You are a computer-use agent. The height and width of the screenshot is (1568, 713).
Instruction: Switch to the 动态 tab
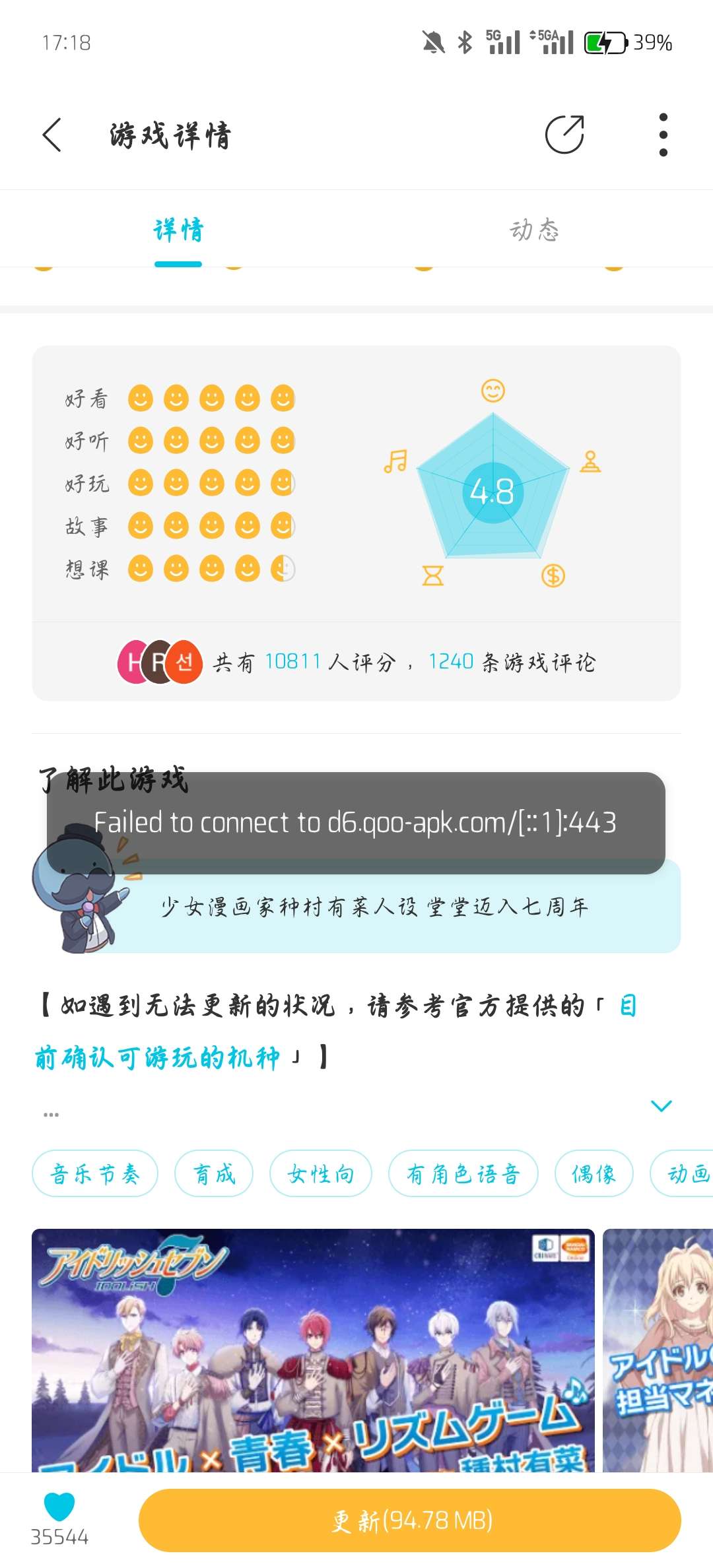[534, 230]
